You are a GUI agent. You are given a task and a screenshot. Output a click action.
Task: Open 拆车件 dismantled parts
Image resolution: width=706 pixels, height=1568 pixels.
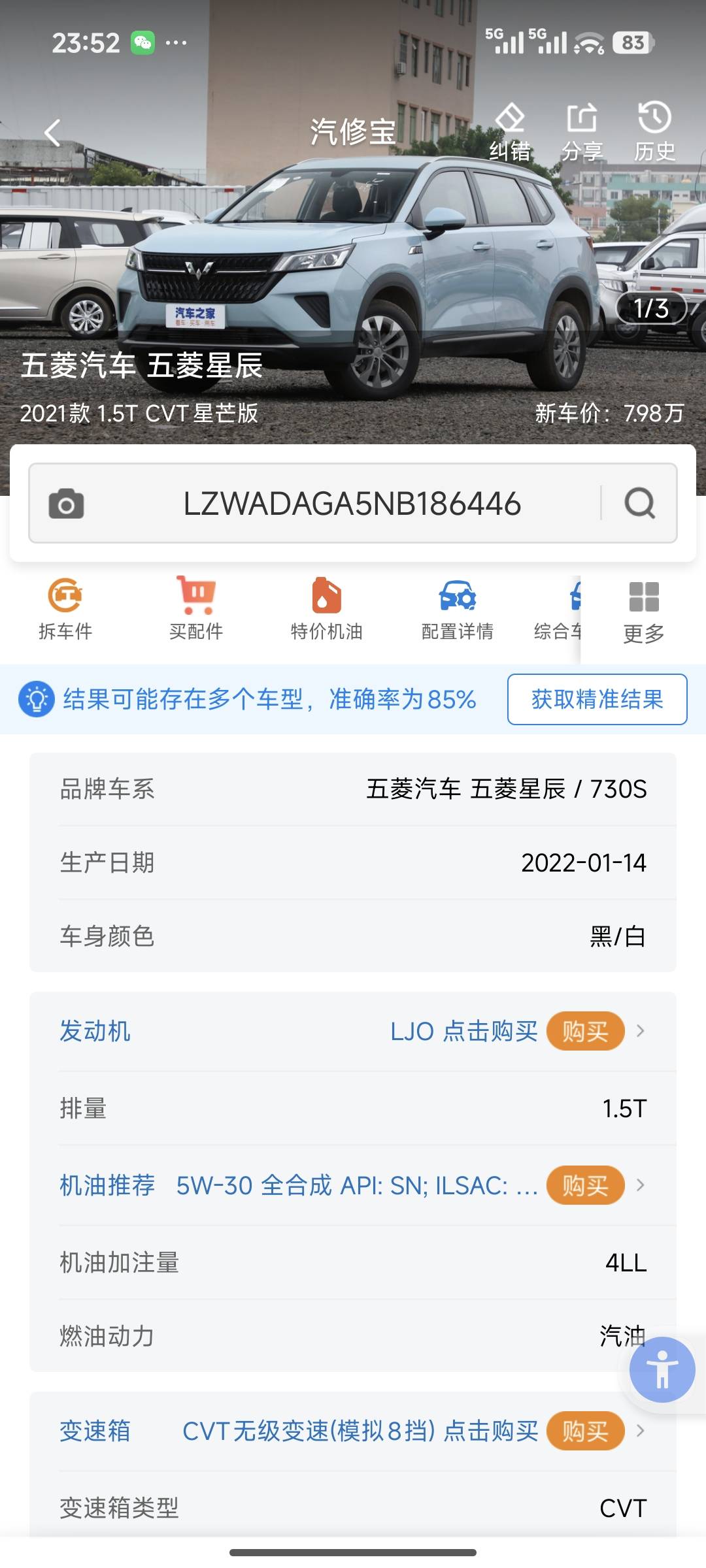click(x=65, y=608)
